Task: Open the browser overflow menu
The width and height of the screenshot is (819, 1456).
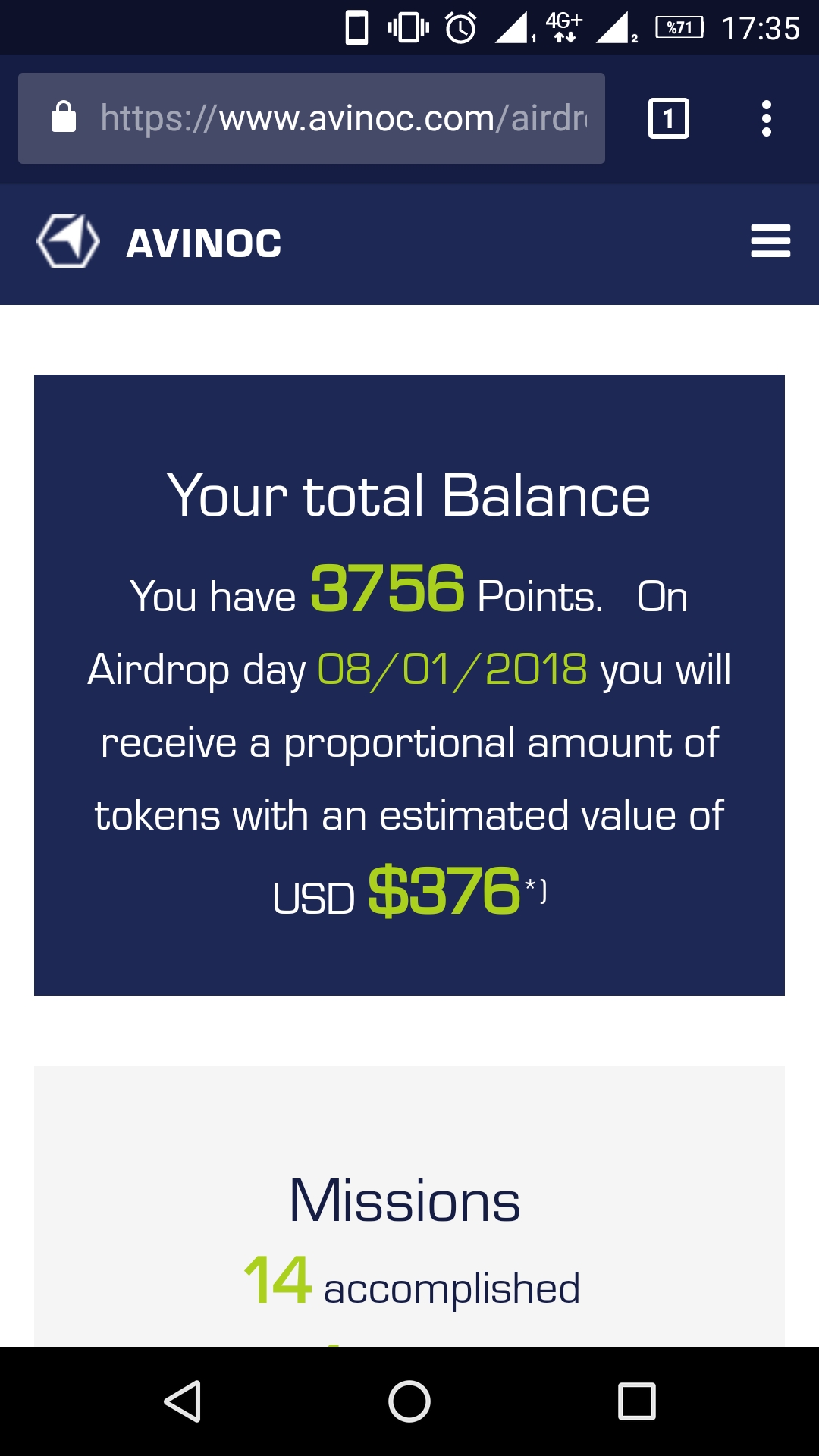Action: [x=766, y=118]
